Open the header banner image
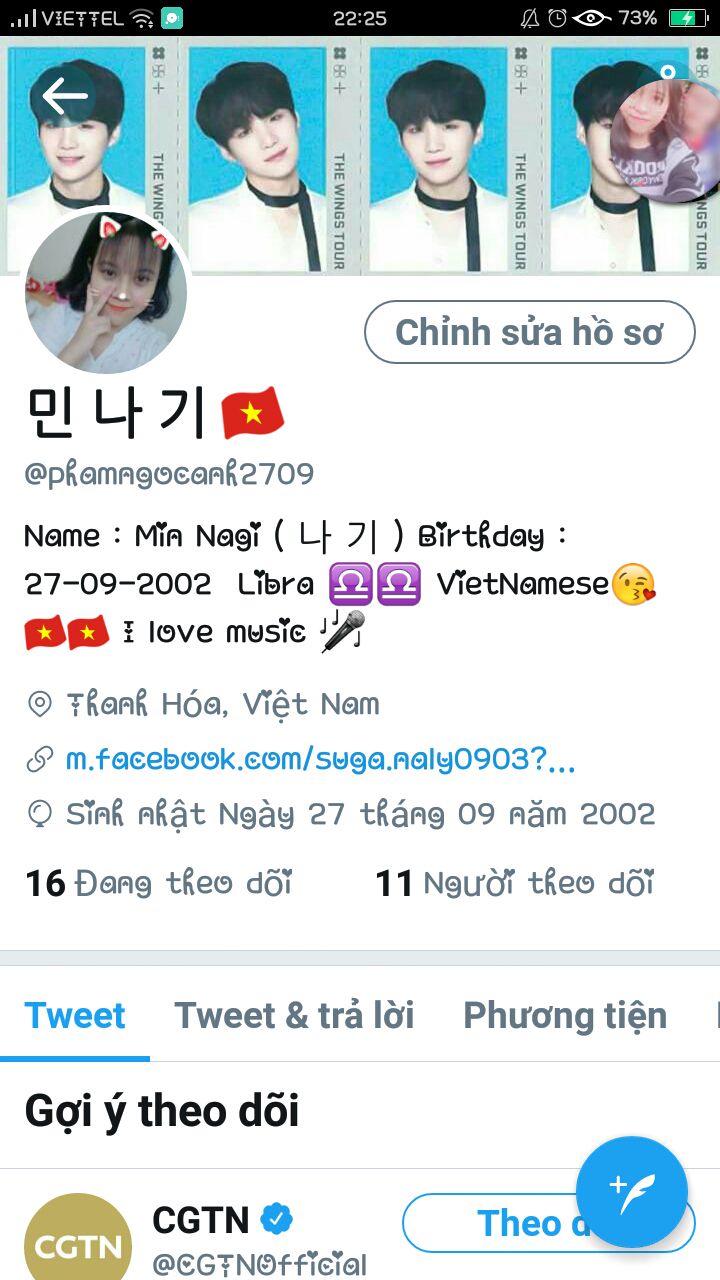This screenshot has height=1280, width=720. tap(360, 154)
